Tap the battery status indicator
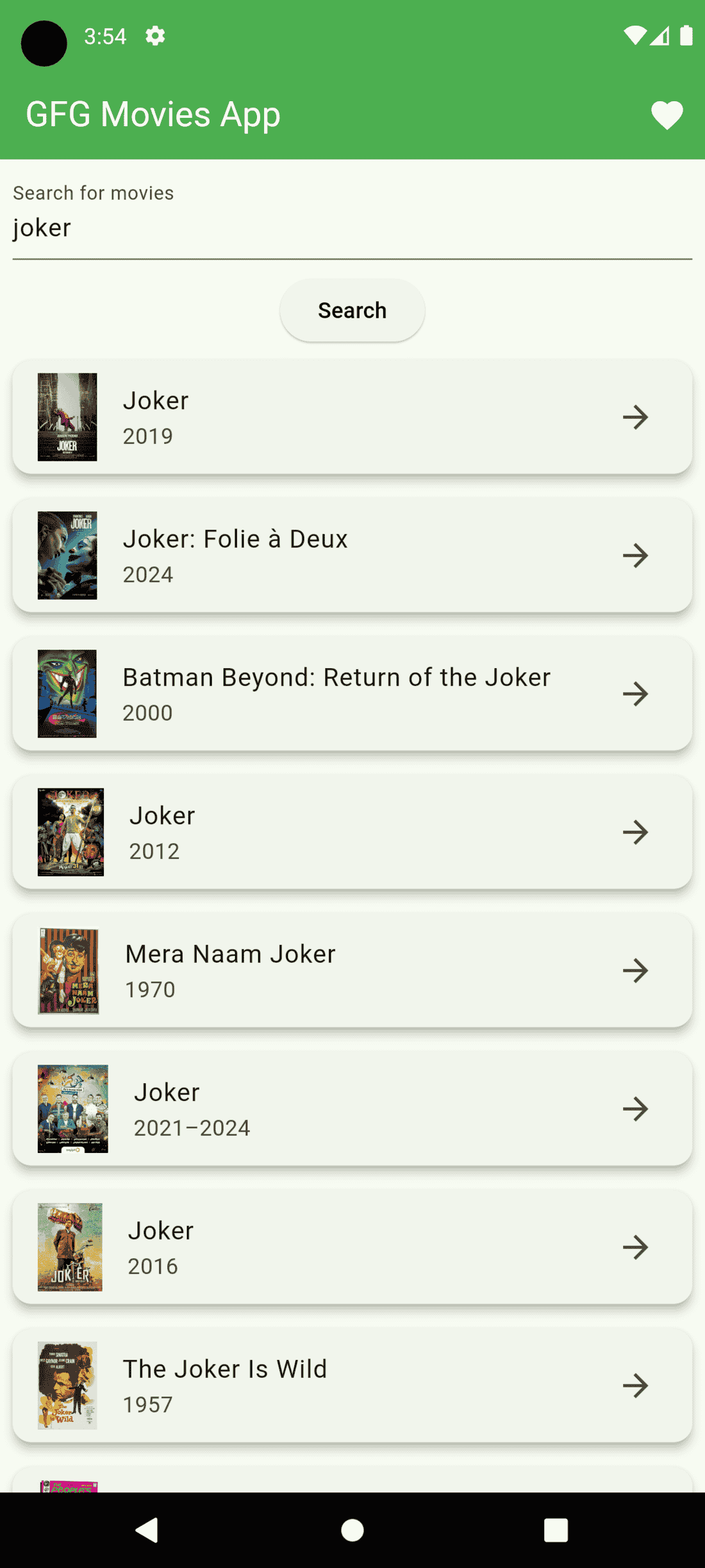Viewport: 705px width, 1568px height. click(x=686, y=36)
